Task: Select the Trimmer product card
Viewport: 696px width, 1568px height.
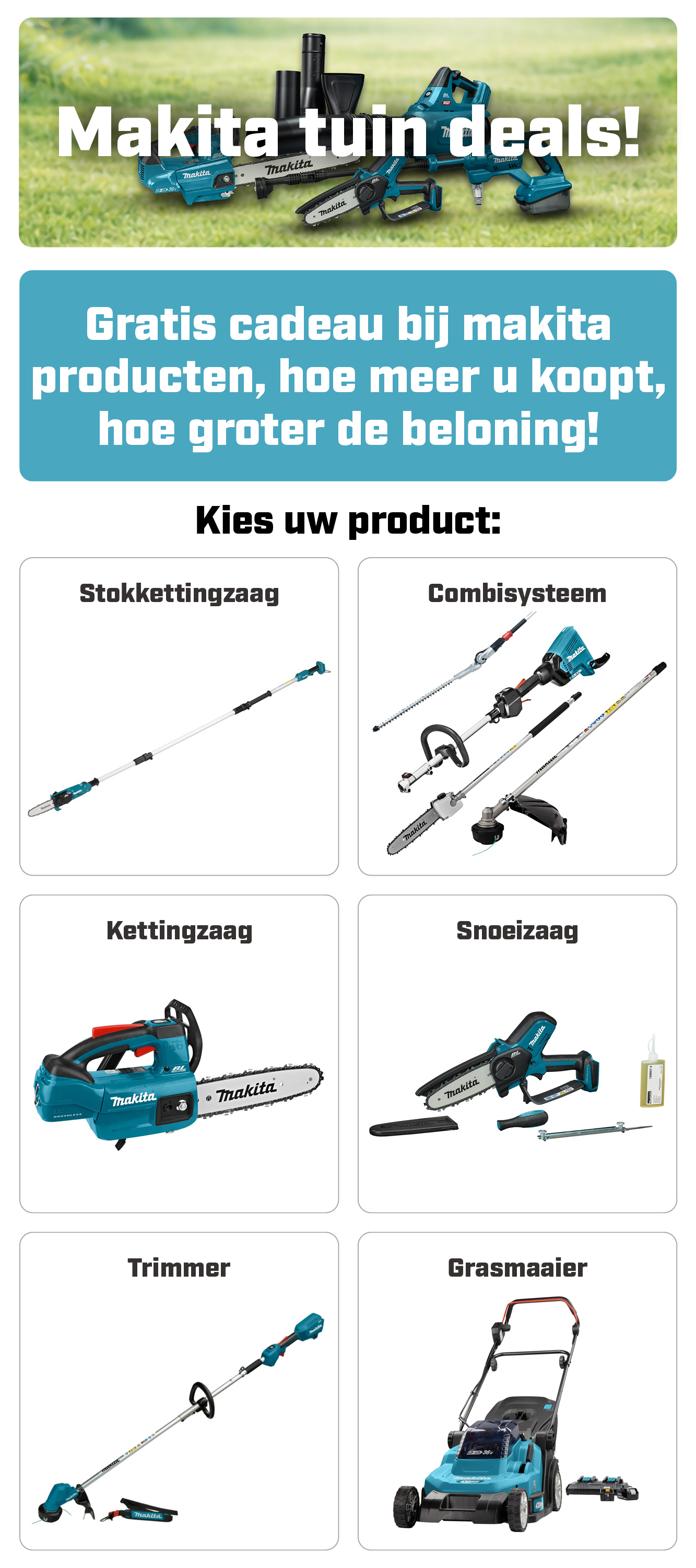Action: [x=179, y=1390]
